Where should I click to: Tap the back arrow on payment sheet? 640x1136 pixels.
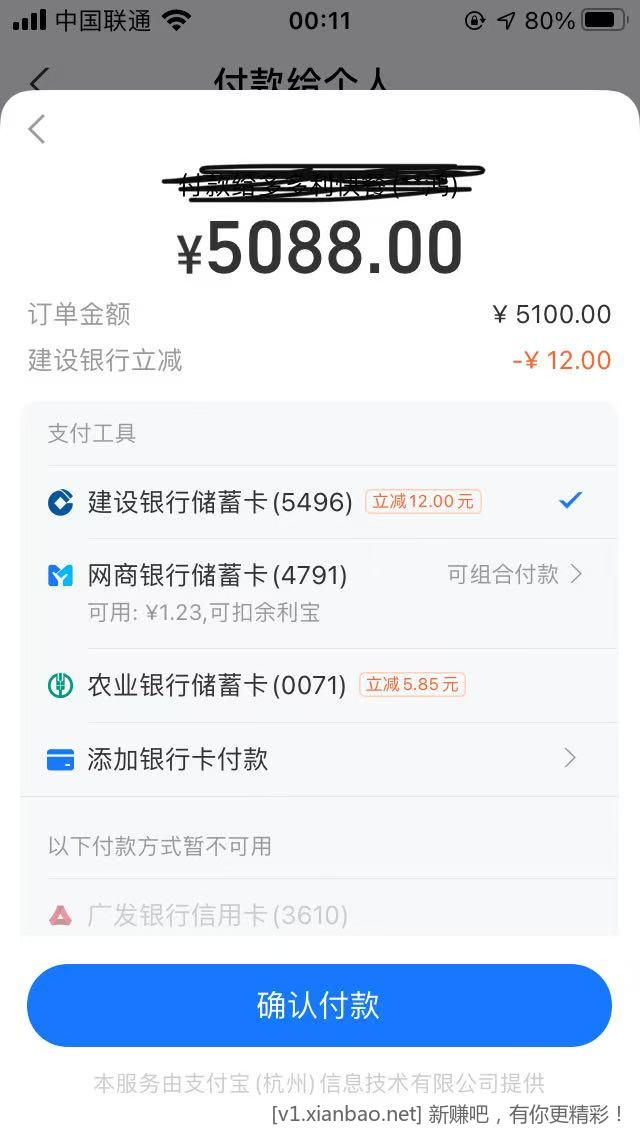tap(37, 129)
